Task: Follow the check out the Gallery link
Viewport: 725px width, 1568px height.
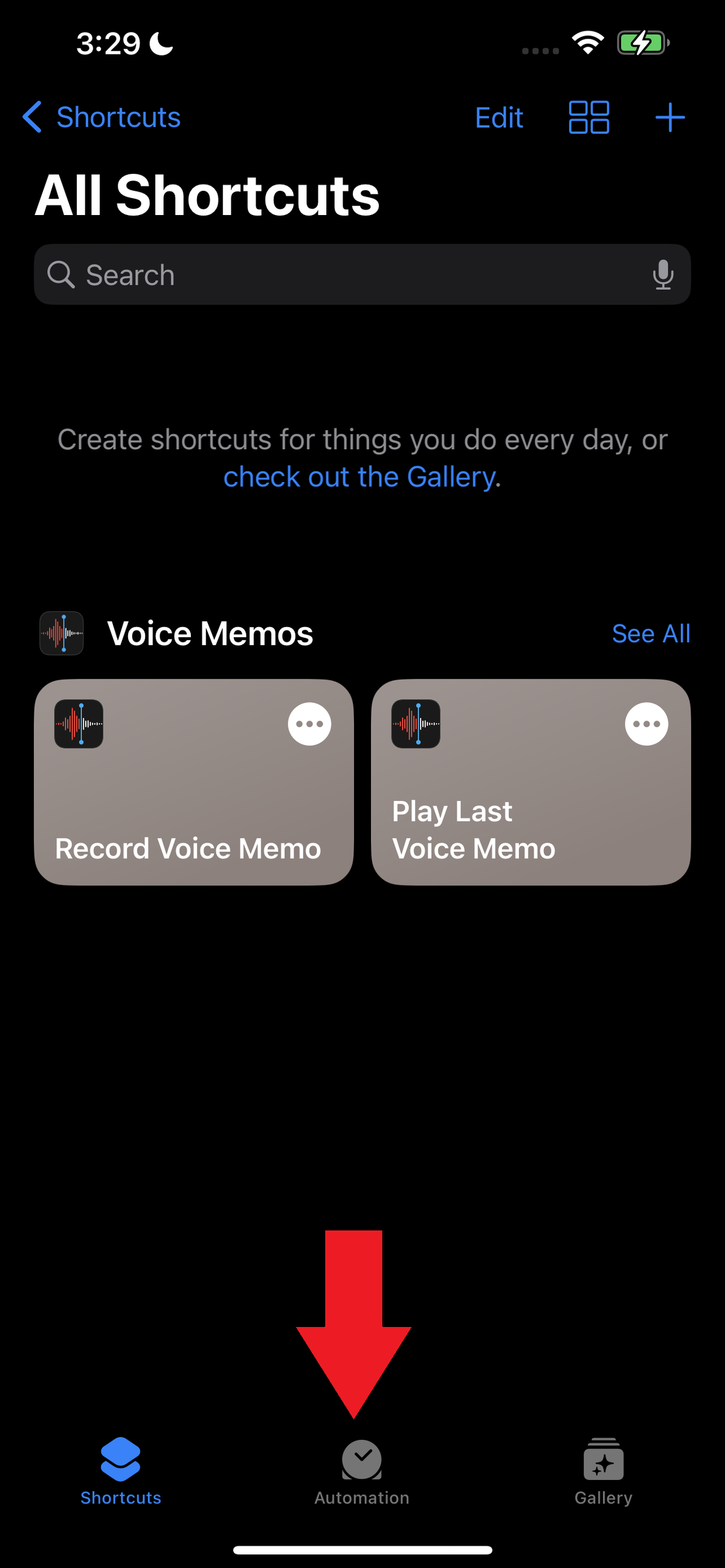Action: (359, 477)
